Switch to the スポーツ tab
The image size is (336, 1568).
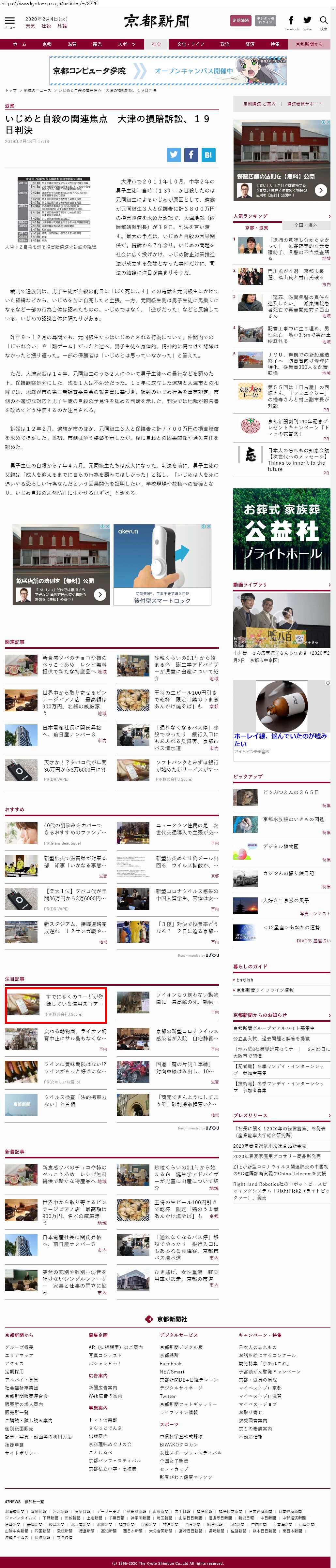(x=127, y=44)
